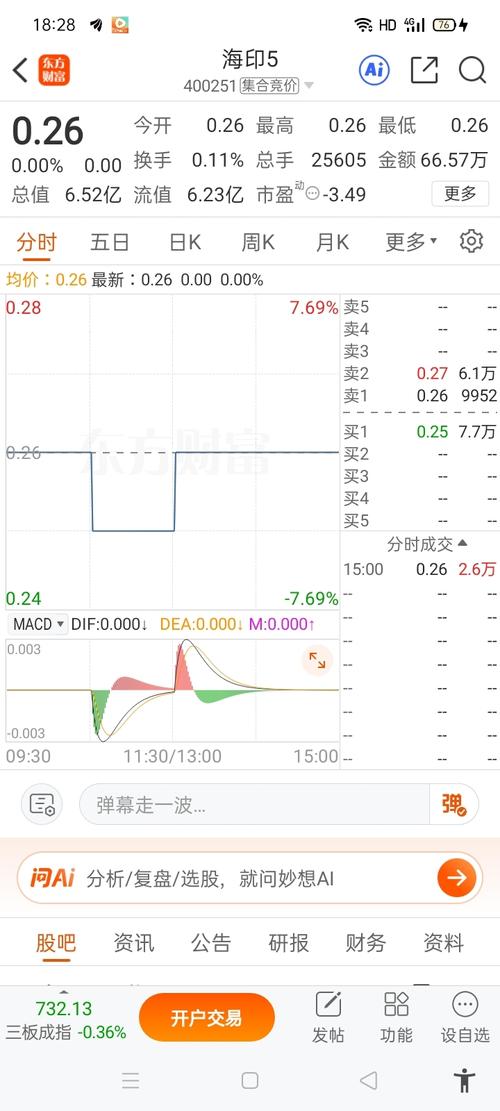Viewport: 500px width, 1111px height.
Task: Select the 月K chart tab
Action: [332, 242]
